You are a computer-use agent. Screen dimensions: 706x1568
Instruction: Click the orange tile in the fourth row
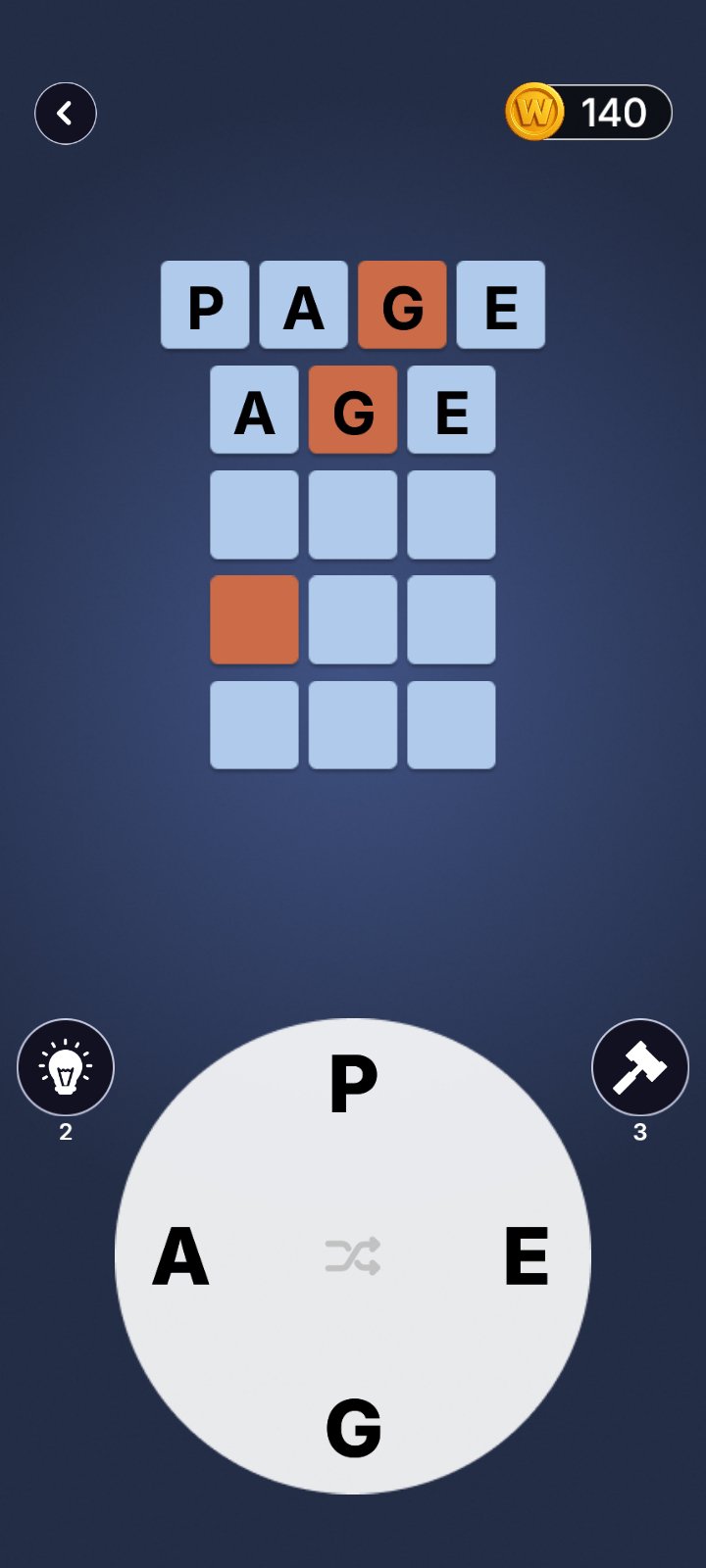coord(254,619)
